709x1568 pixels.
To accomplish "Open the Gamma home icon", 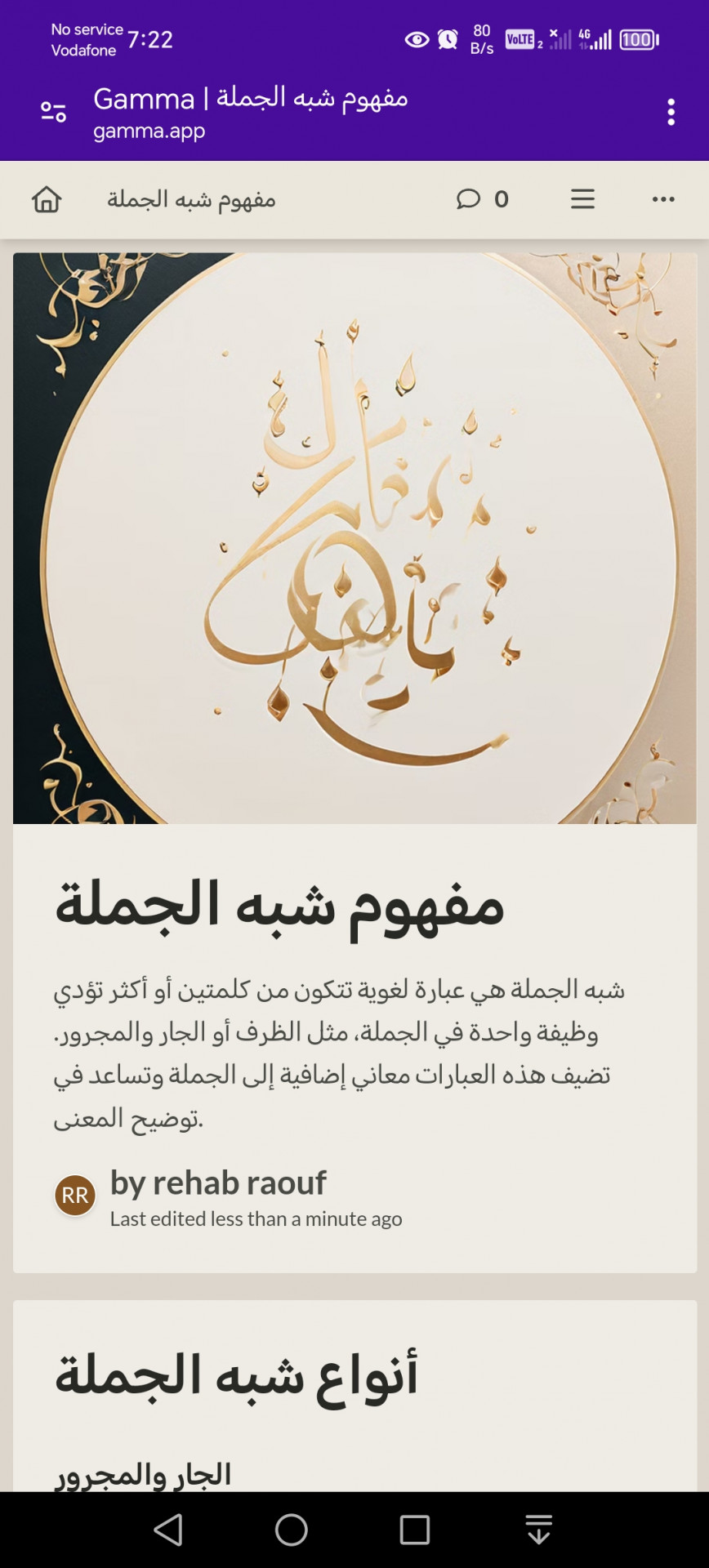I will [x=47, y=199].
